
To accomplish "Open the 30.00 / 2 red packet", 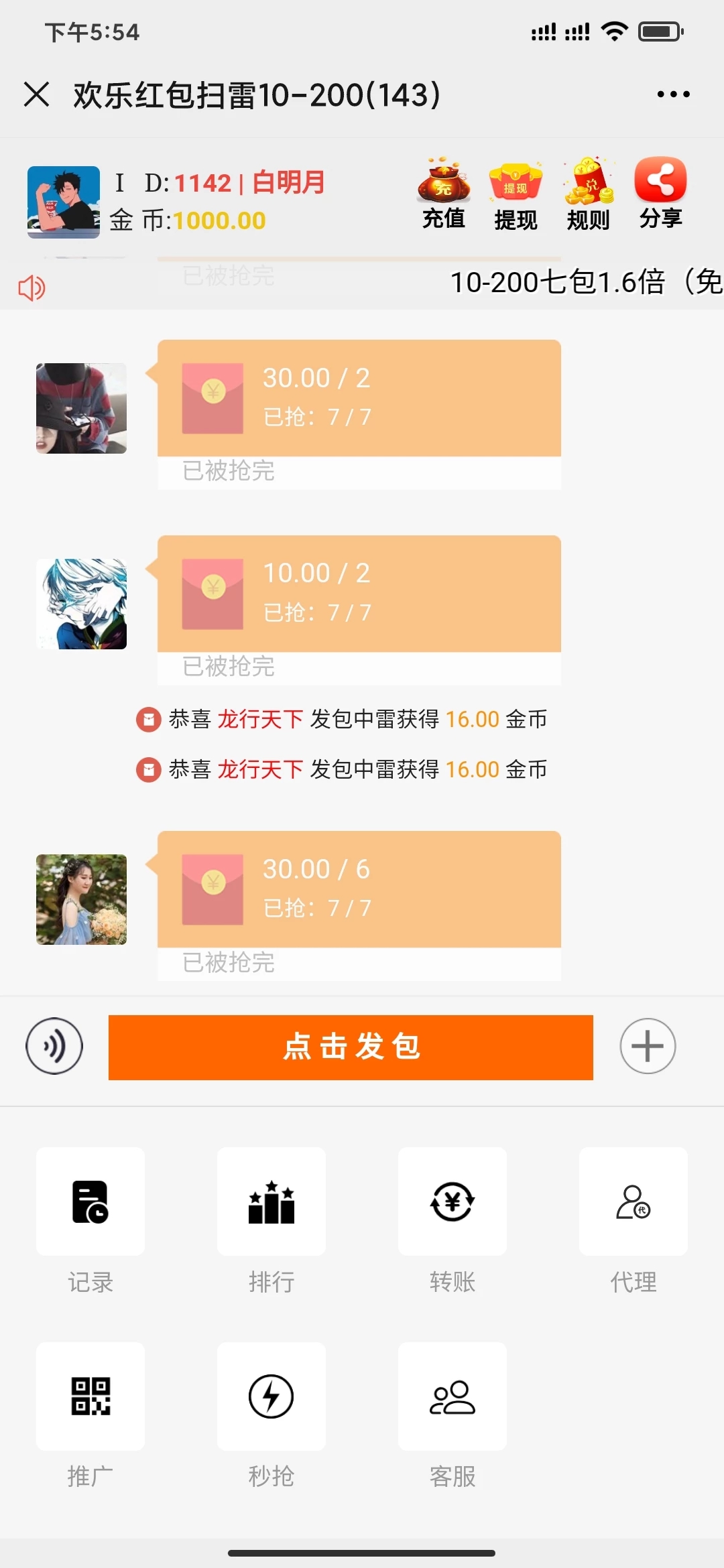I will (x=359, y=398).
